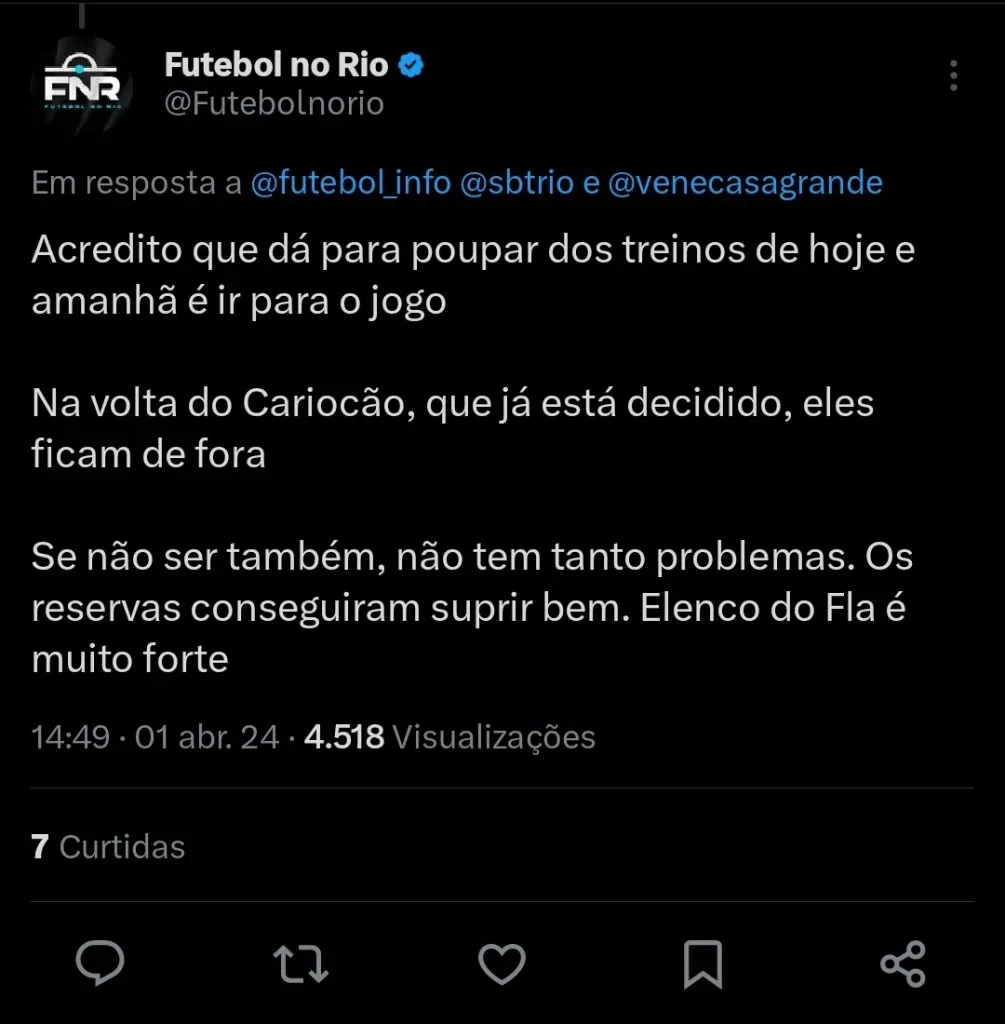View the 7 Curtidas list
The image size is (1005, 1024).
(108, 847)
